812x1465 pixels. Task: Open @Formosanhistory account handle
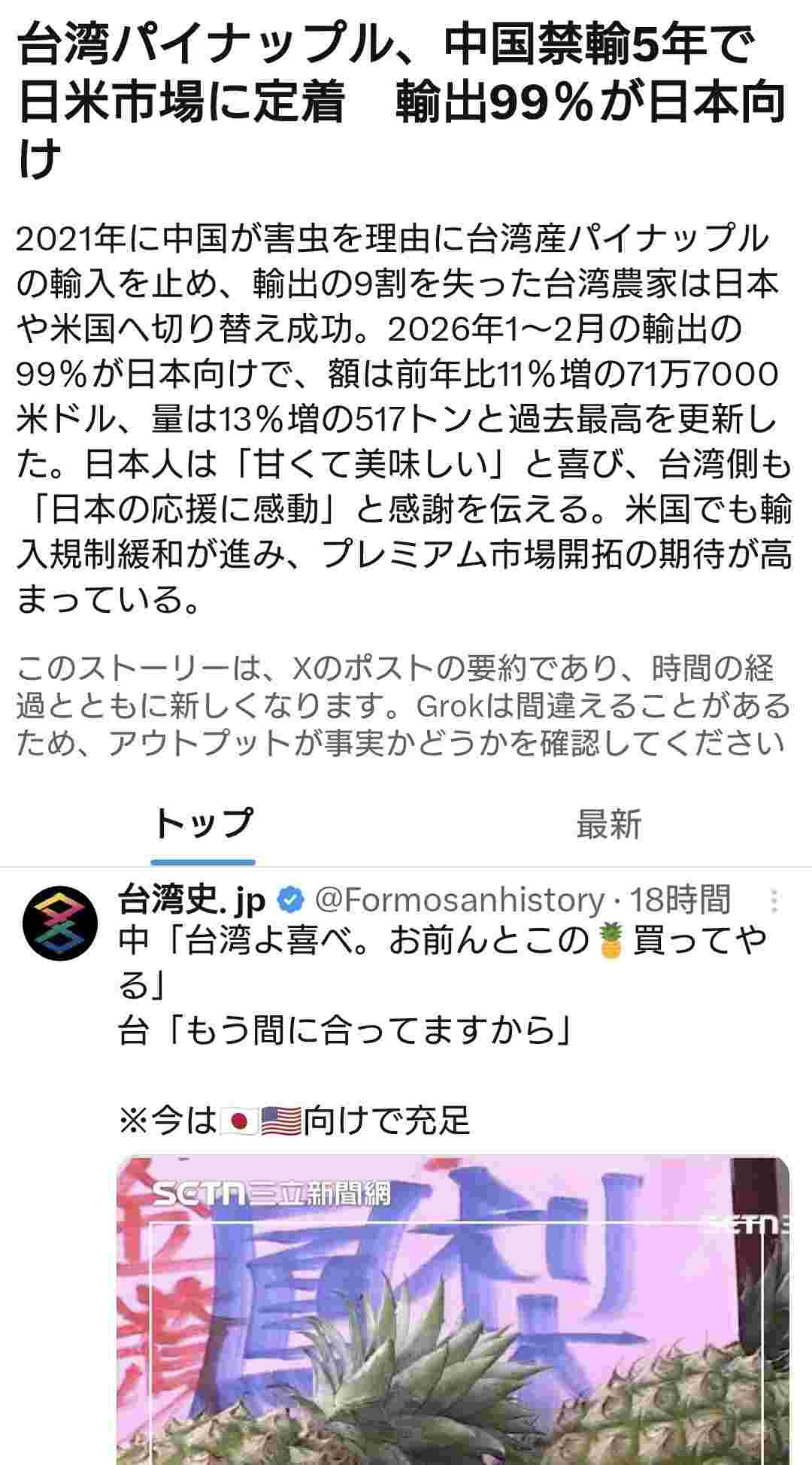pyautogui.click(x=459, y=899)
